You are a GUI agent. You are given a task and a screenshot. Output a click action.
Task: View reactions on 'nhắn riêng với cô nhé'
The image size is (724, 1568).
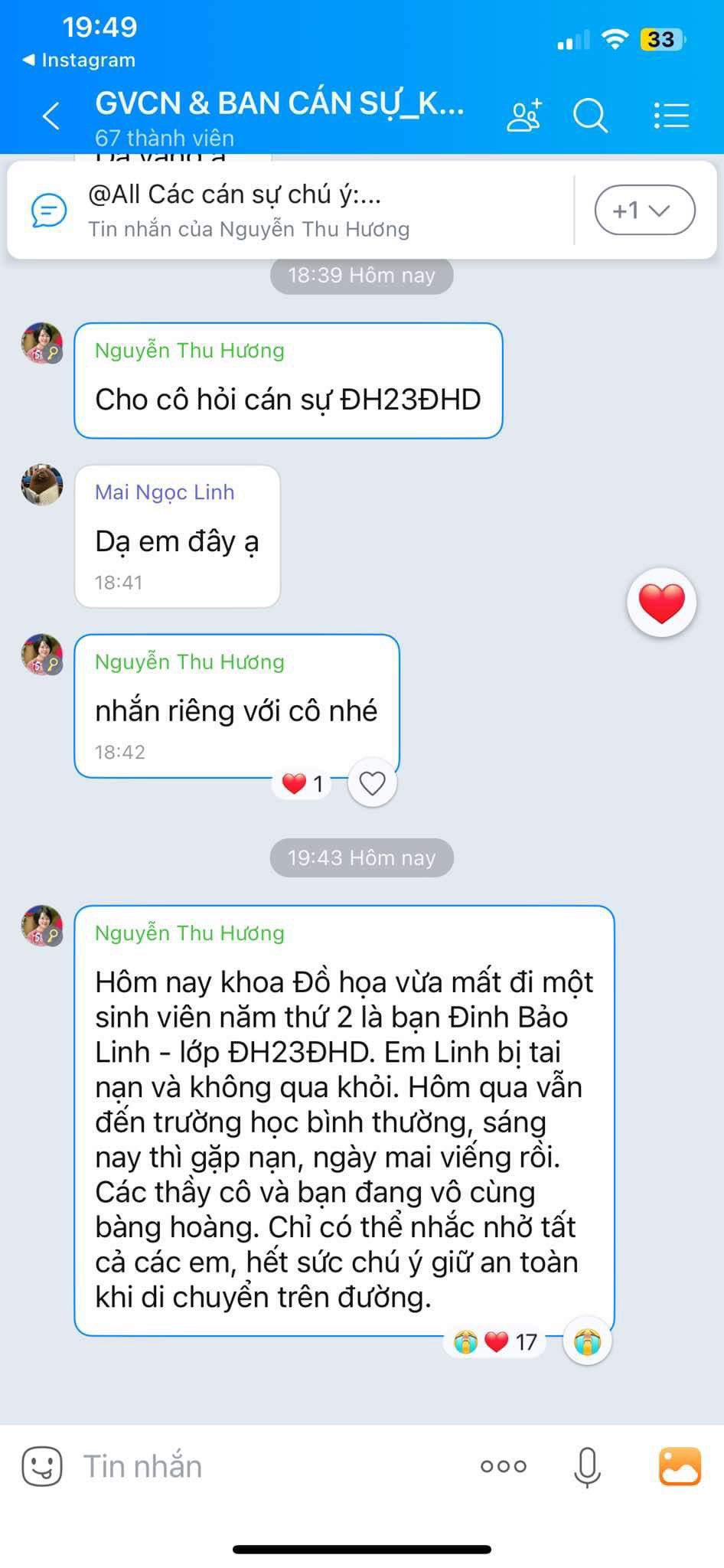(x=303, y=784)
